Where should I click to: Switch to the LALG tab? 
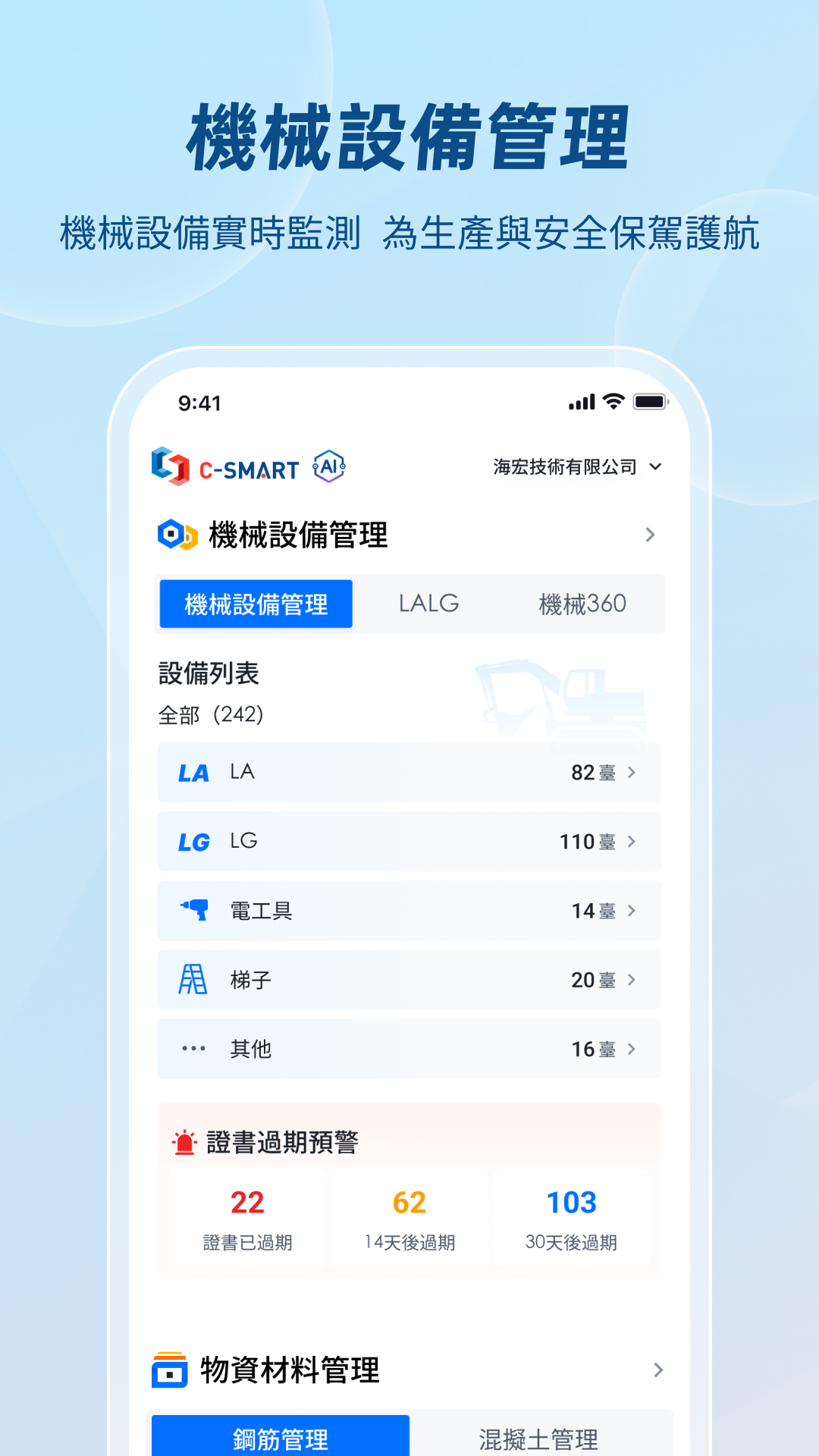428,604
